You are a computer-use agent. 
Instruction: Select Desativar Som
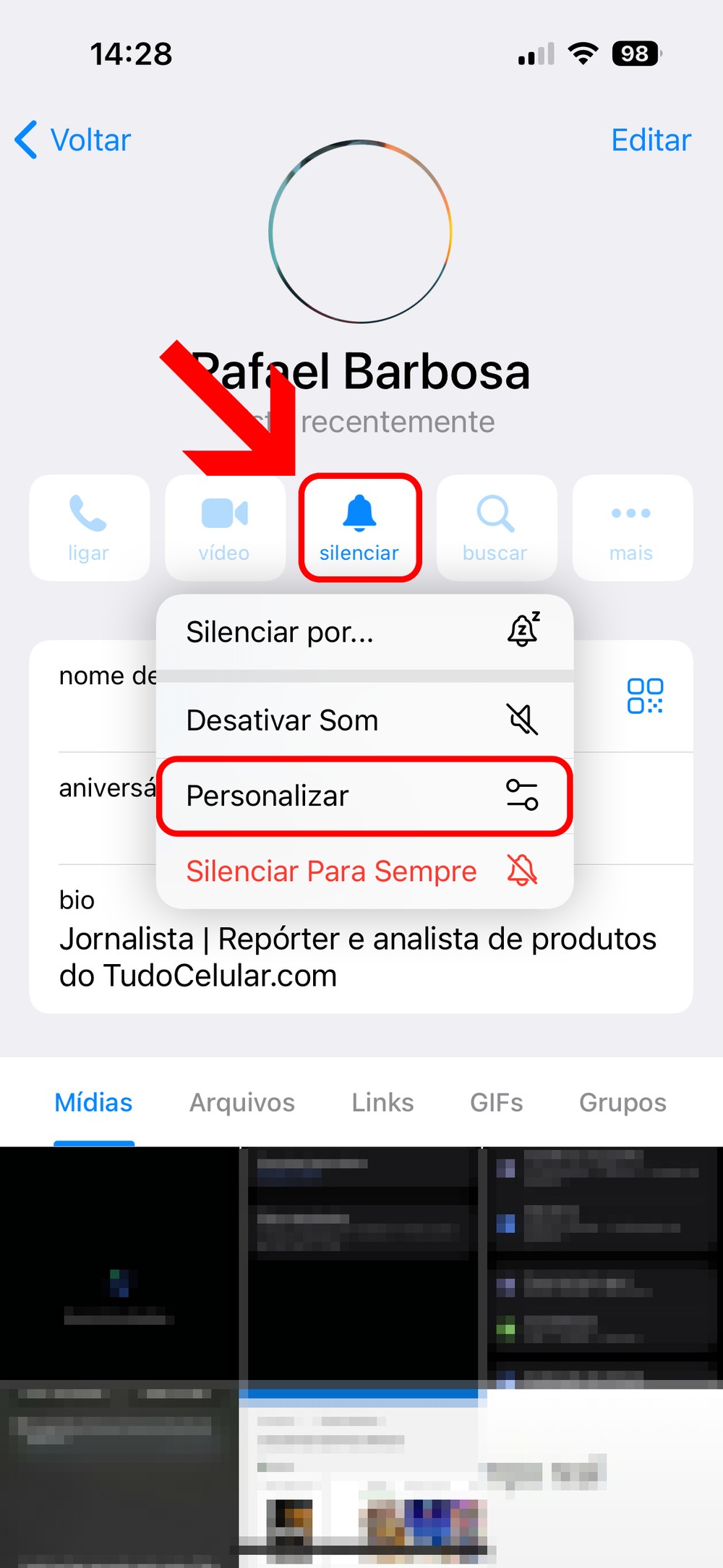[364, 720]
